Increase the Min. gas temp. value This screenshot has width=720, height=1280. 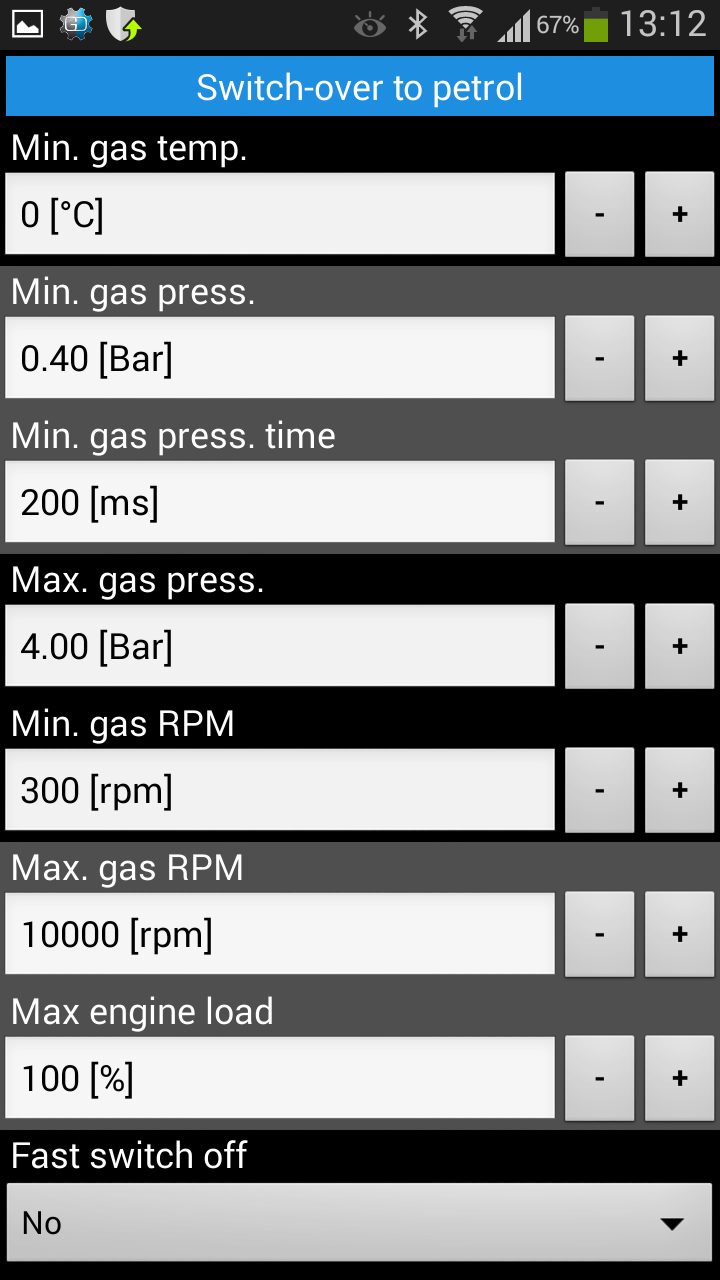tap(680, 214)
